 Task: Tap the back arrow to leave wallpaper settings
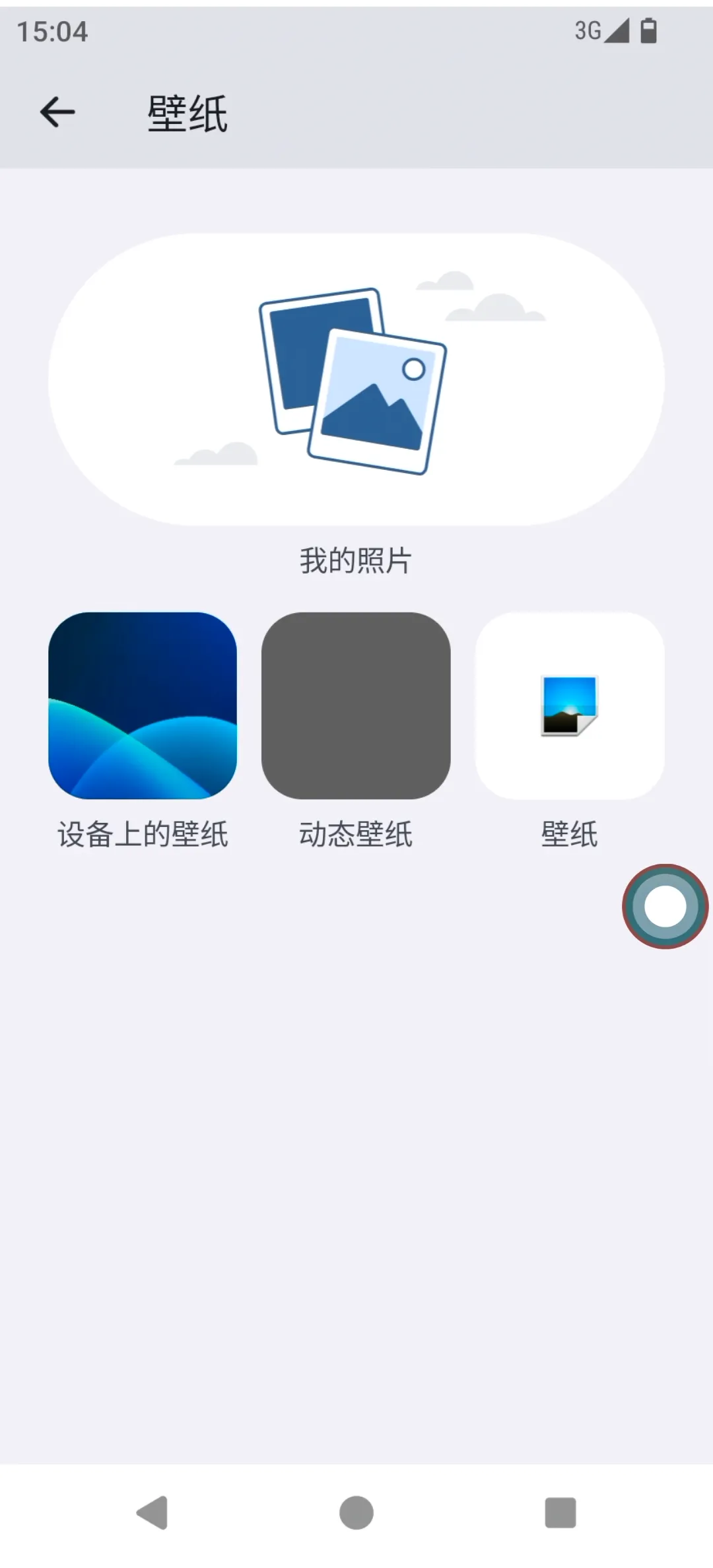tap(56, 111)
